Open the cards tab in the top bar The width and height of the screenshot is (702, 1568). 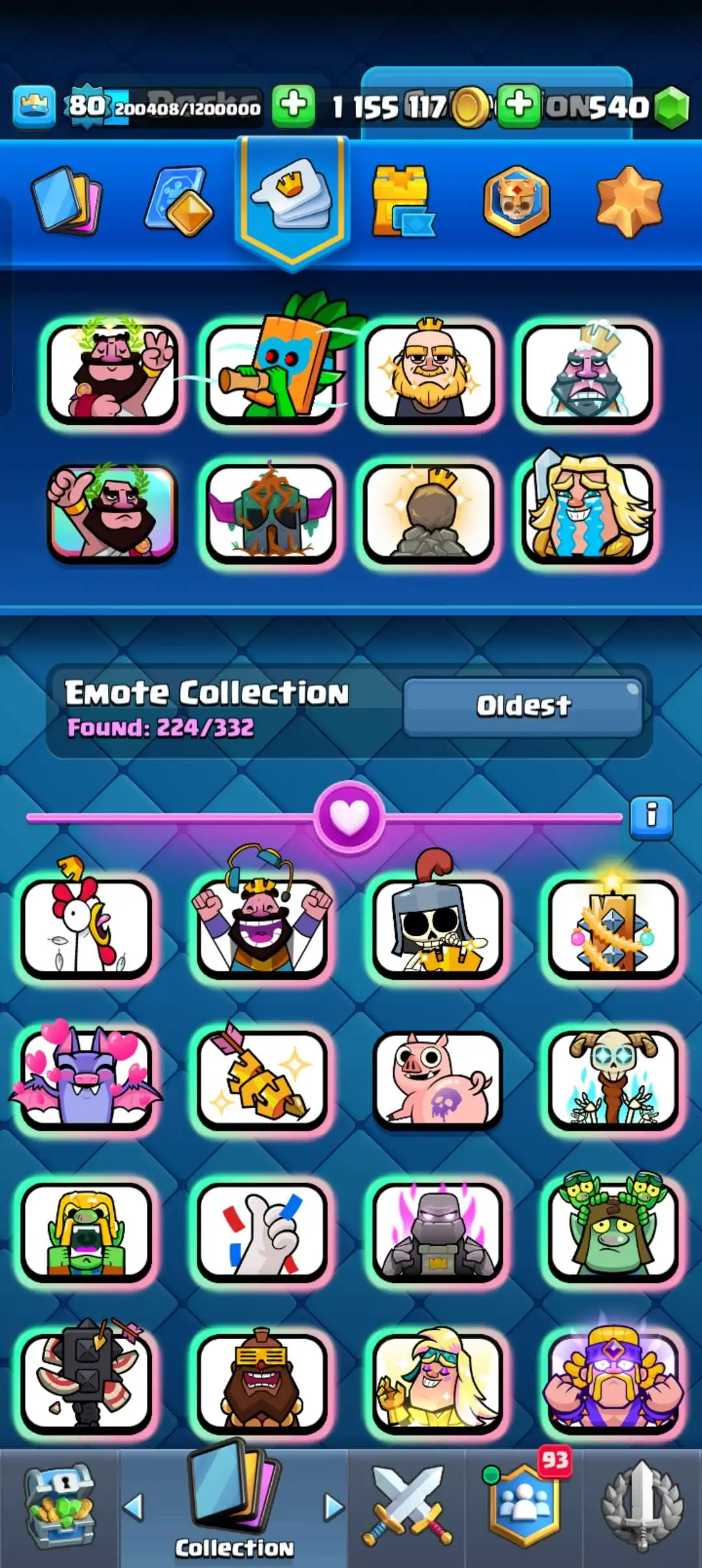[x=66, y=201]
